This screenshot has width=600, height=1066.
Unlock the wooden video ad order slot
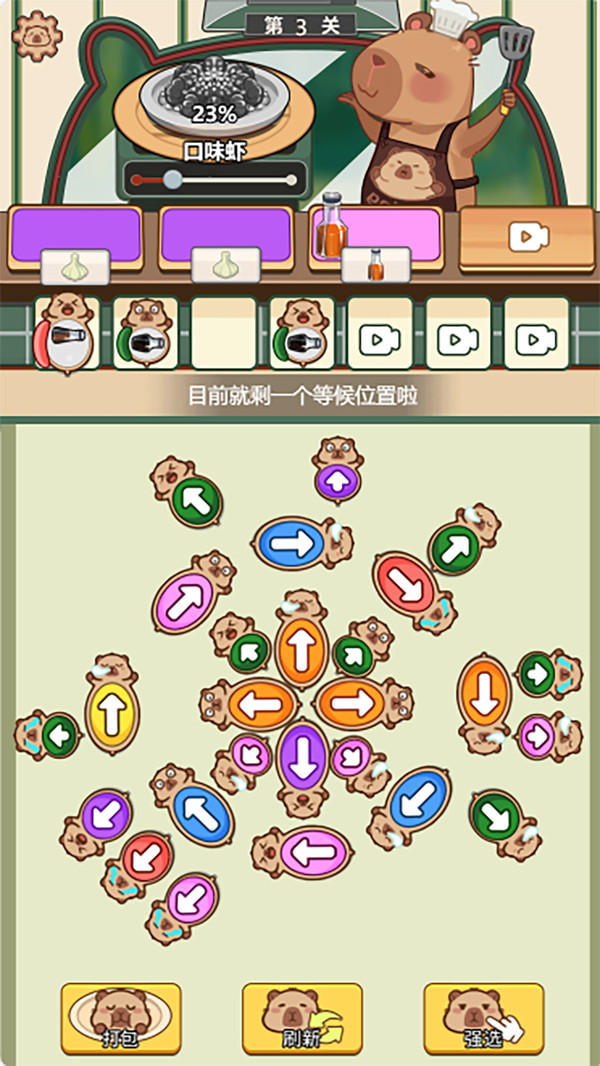click(528, 238)
